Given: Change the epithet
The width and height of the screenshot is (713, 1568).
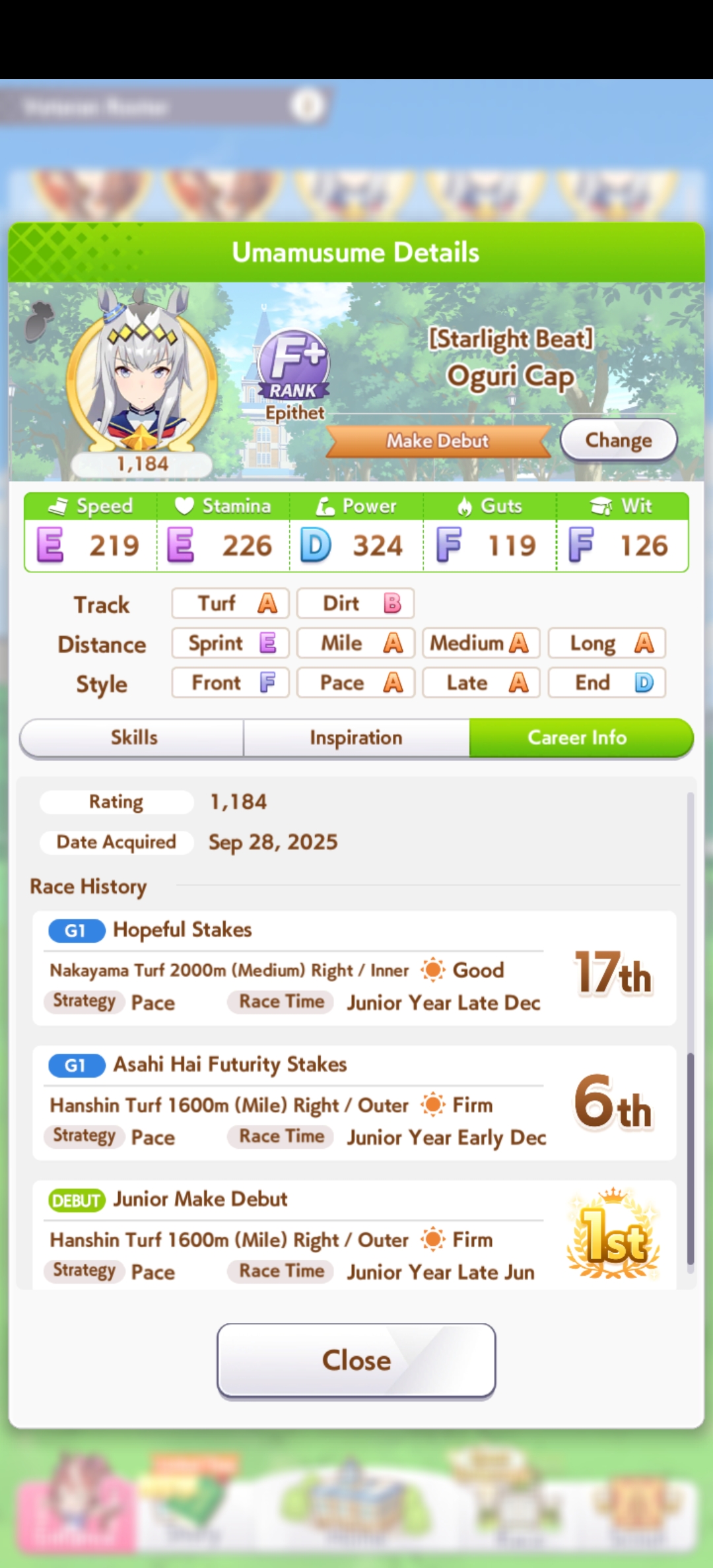Looking at the screenshot, I should (618, 440).
